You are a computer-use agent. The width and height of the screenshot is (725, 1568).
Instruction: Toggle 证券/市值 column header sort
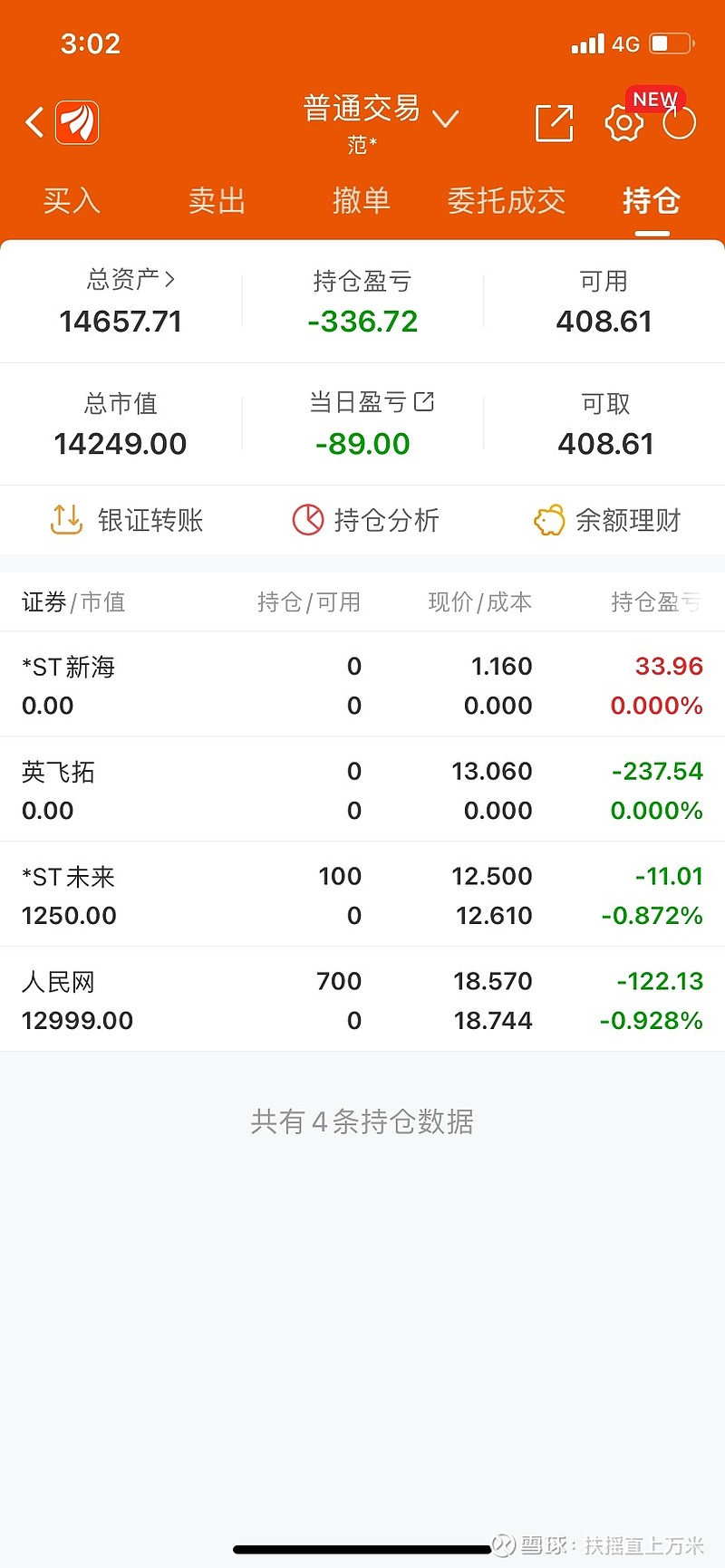pyautogui.click(x=73, y=601)
